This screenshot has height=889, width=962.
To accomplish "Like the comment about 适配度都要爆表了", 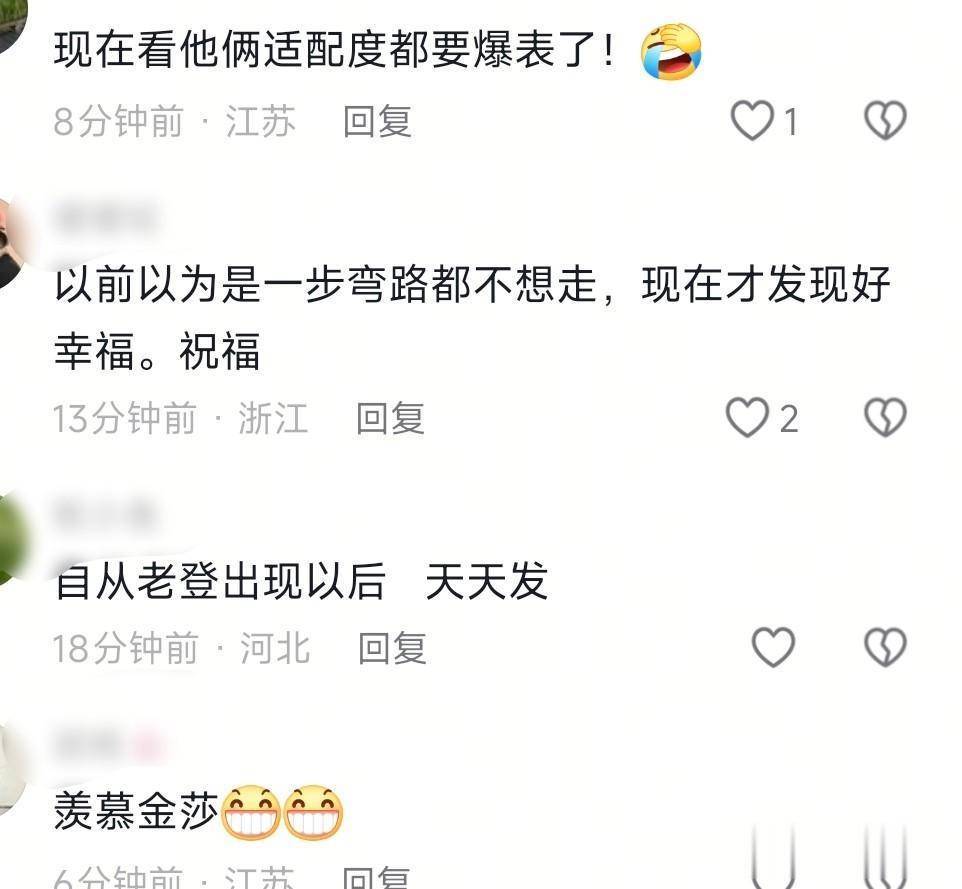I will [753, 122].
